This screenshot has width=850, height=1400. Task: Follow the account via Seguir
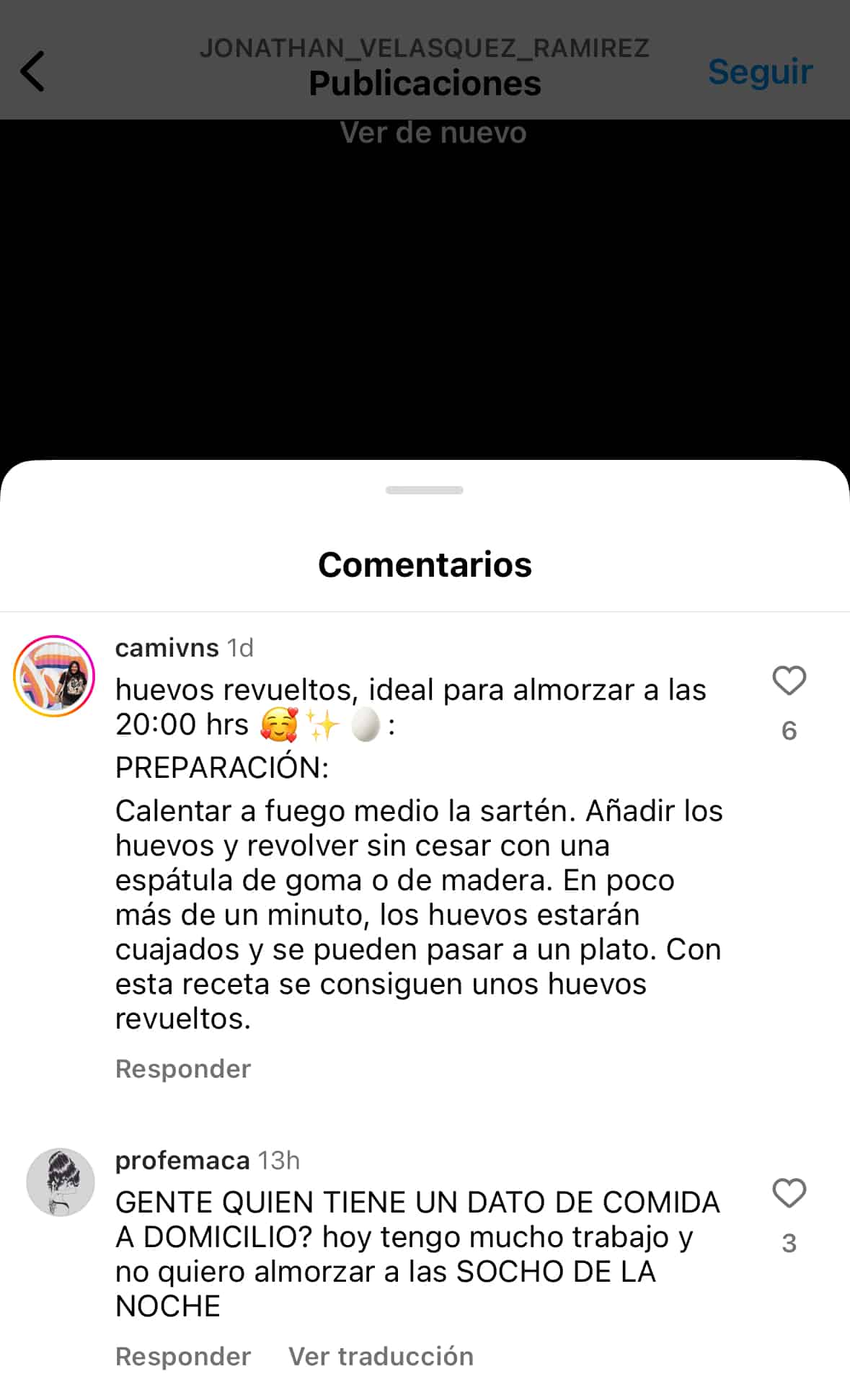point(760,71)
